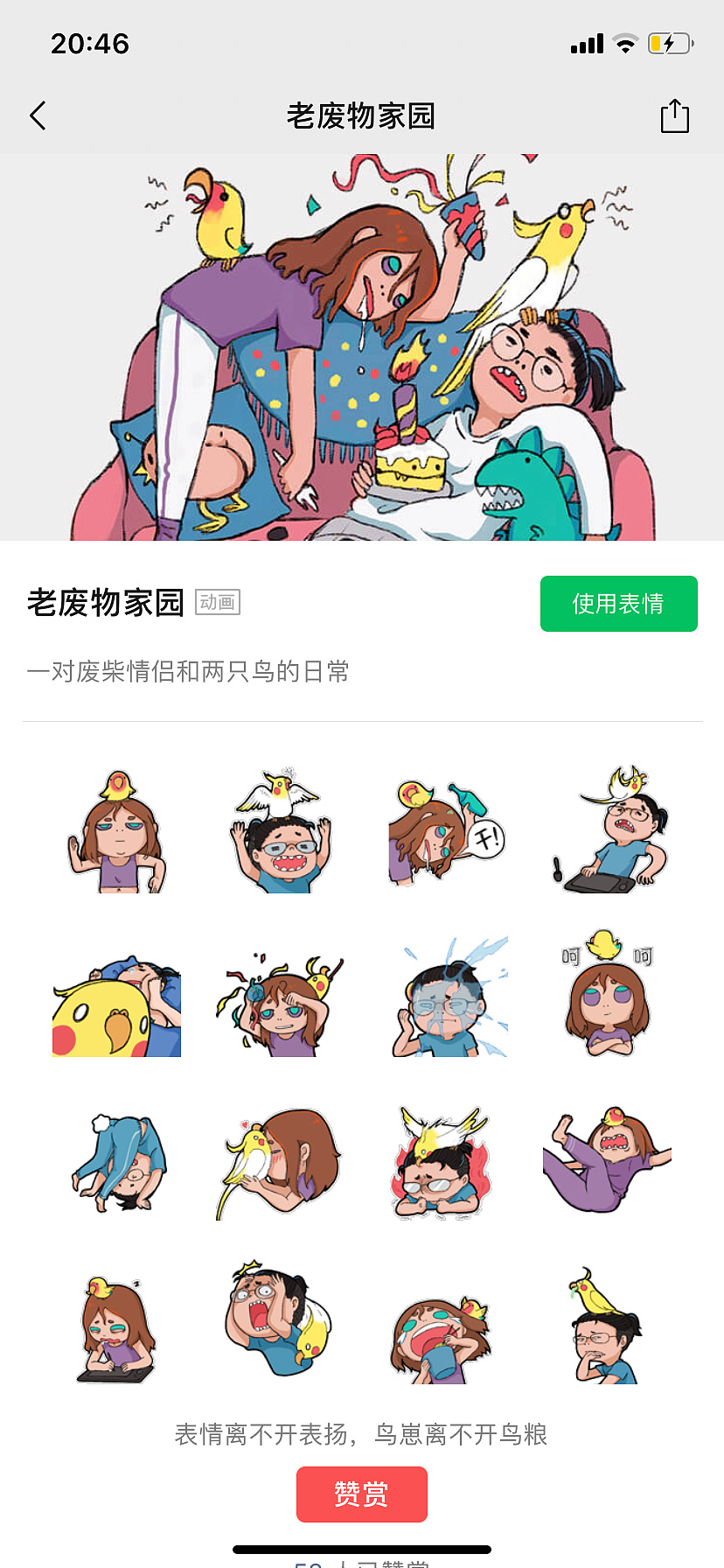Image resolution: width=724 pixels, height=1568 pixels.
Task: Tap the title 老废物家园 in header
Action: (362, 115)
